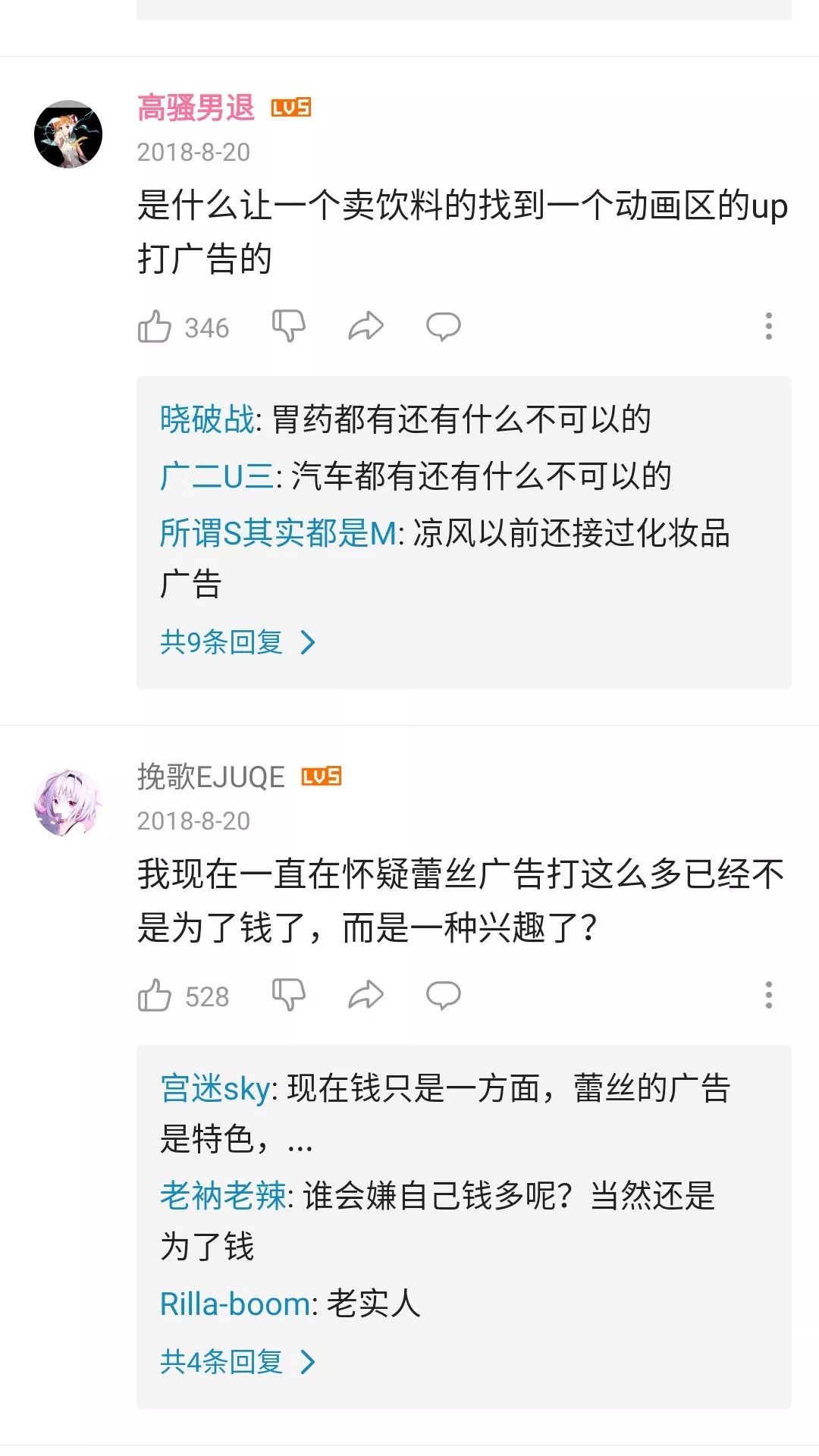View all 4 replies (共4条回复)
819x1456 pixels.
point(237,1362)
